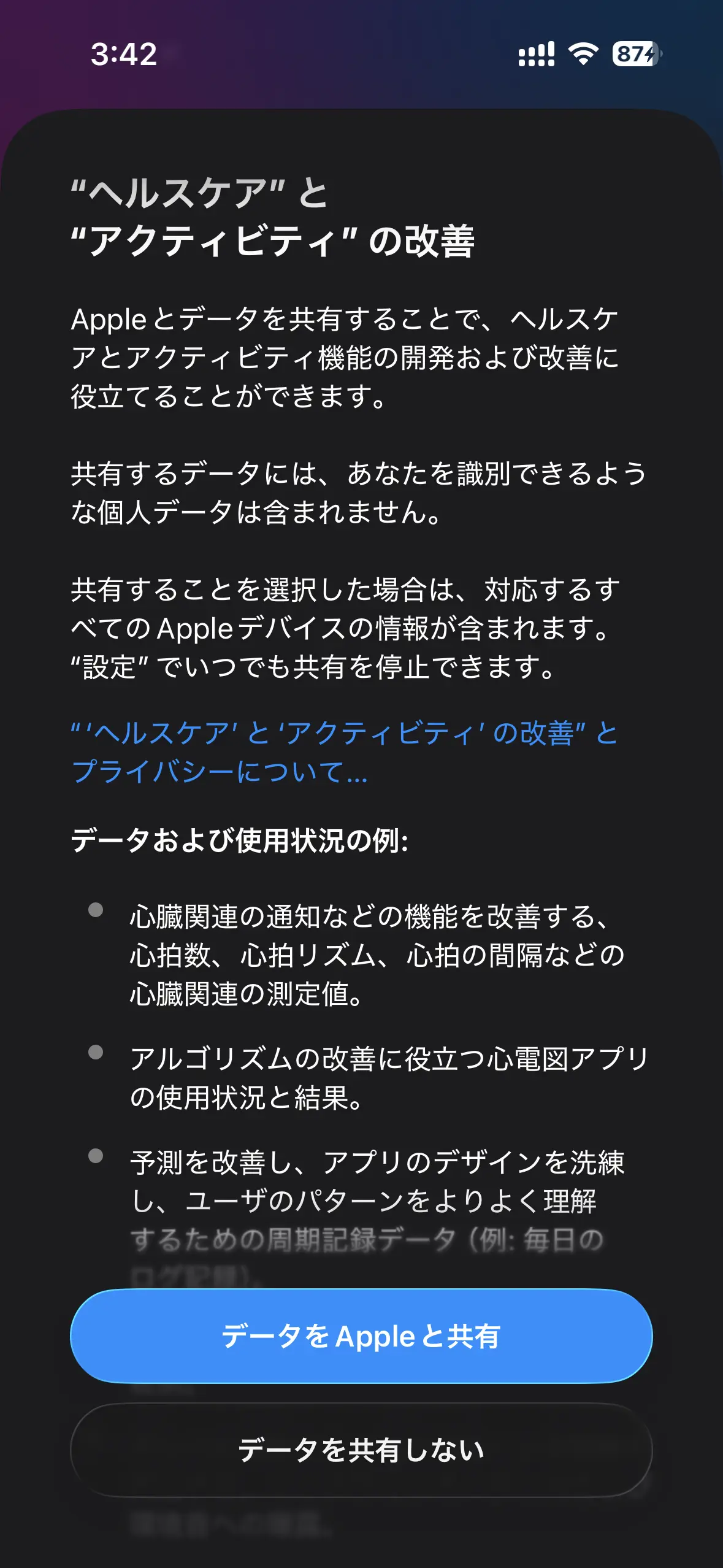
Task: Open the プライバシーについて link
Action: [x=343, y=752]
